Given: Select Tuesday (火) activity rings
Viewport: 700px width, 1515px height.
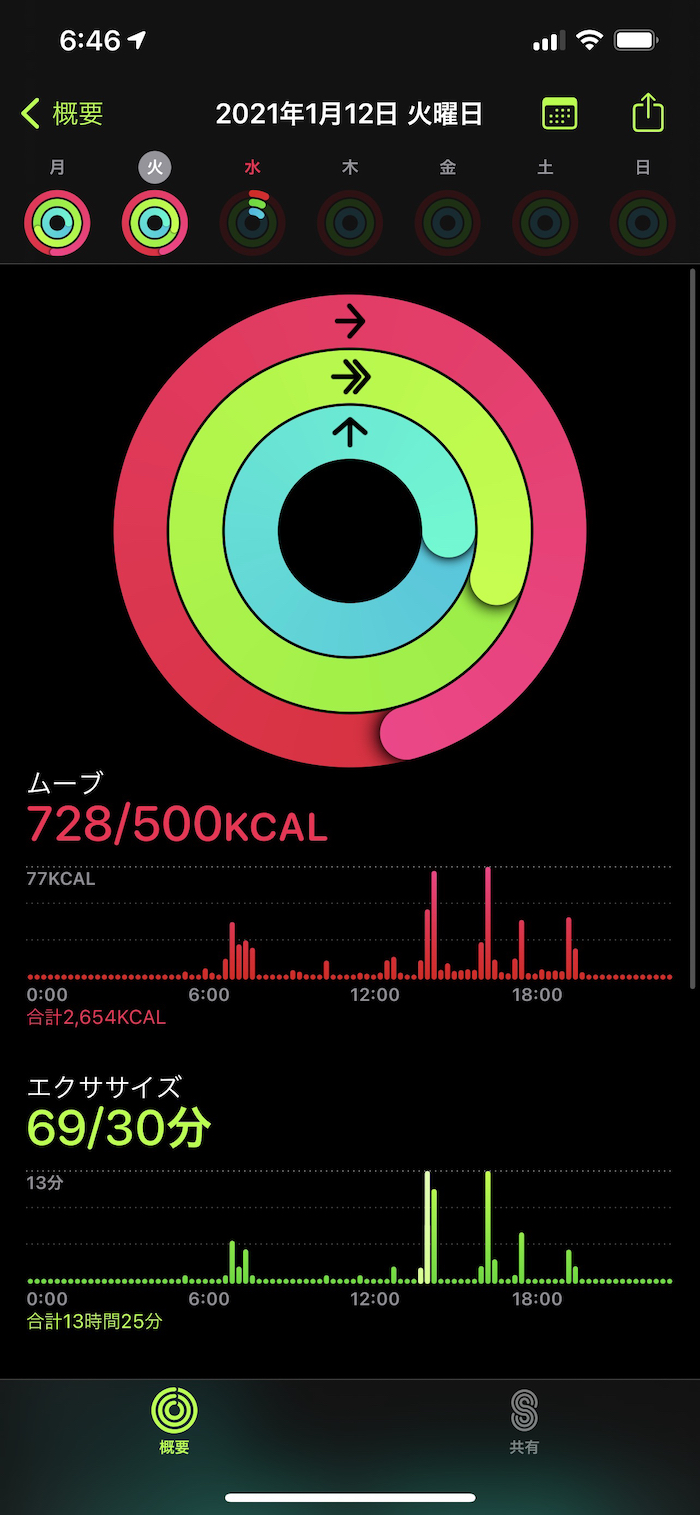Looking at the screenshot, I should 155,222.
